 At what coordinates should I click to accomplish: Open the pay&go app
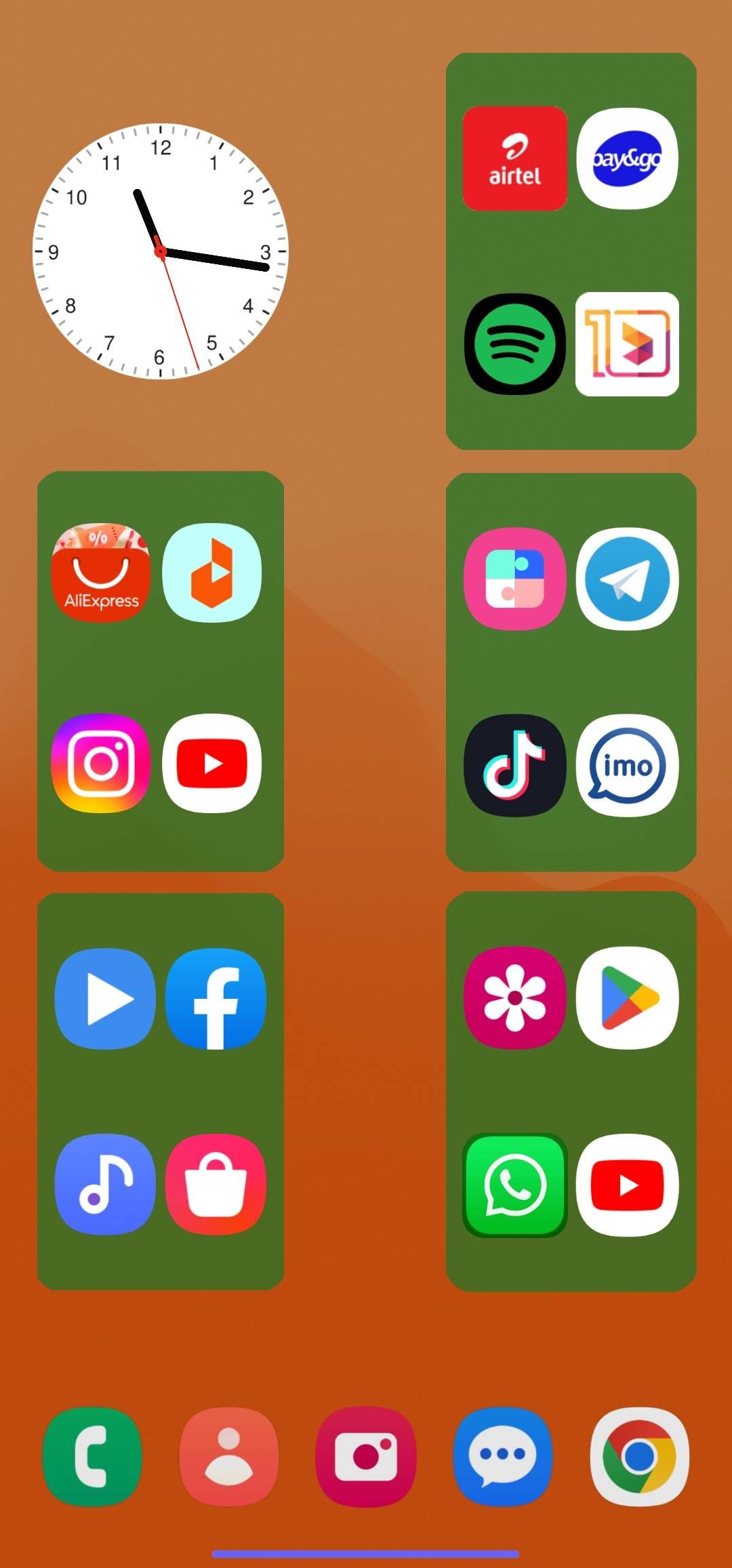(628, 158)
